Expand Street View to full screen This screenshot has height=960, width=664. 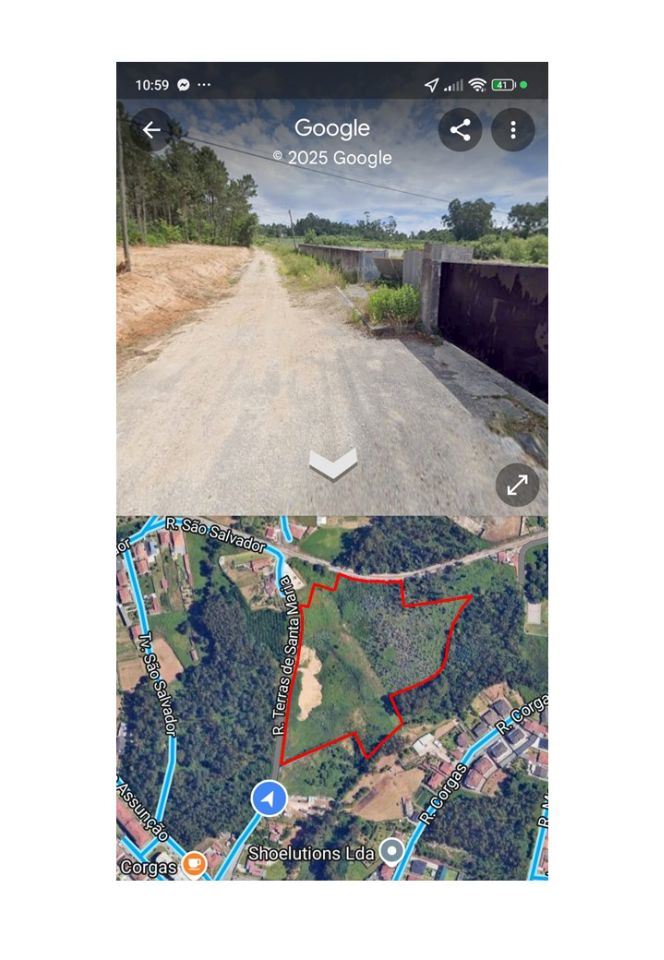tap(517, 485)
